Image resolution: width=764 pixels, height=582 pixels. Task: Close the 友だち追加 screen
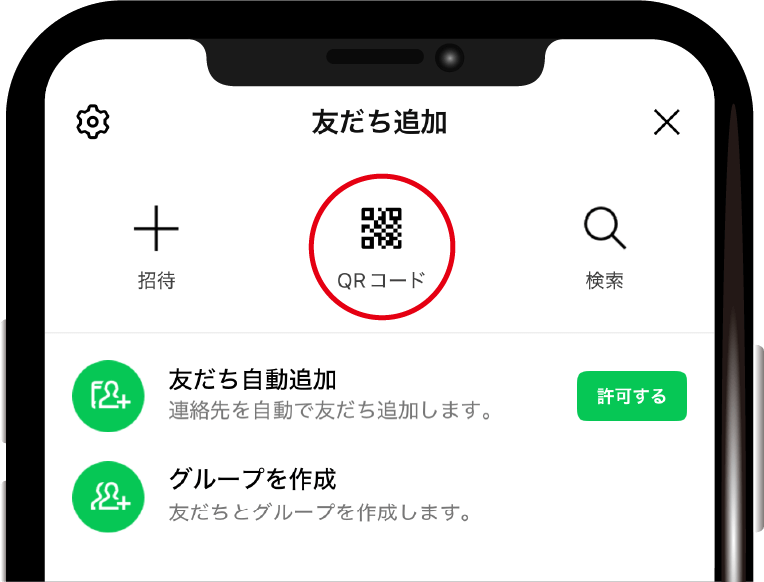click(666, 122)
